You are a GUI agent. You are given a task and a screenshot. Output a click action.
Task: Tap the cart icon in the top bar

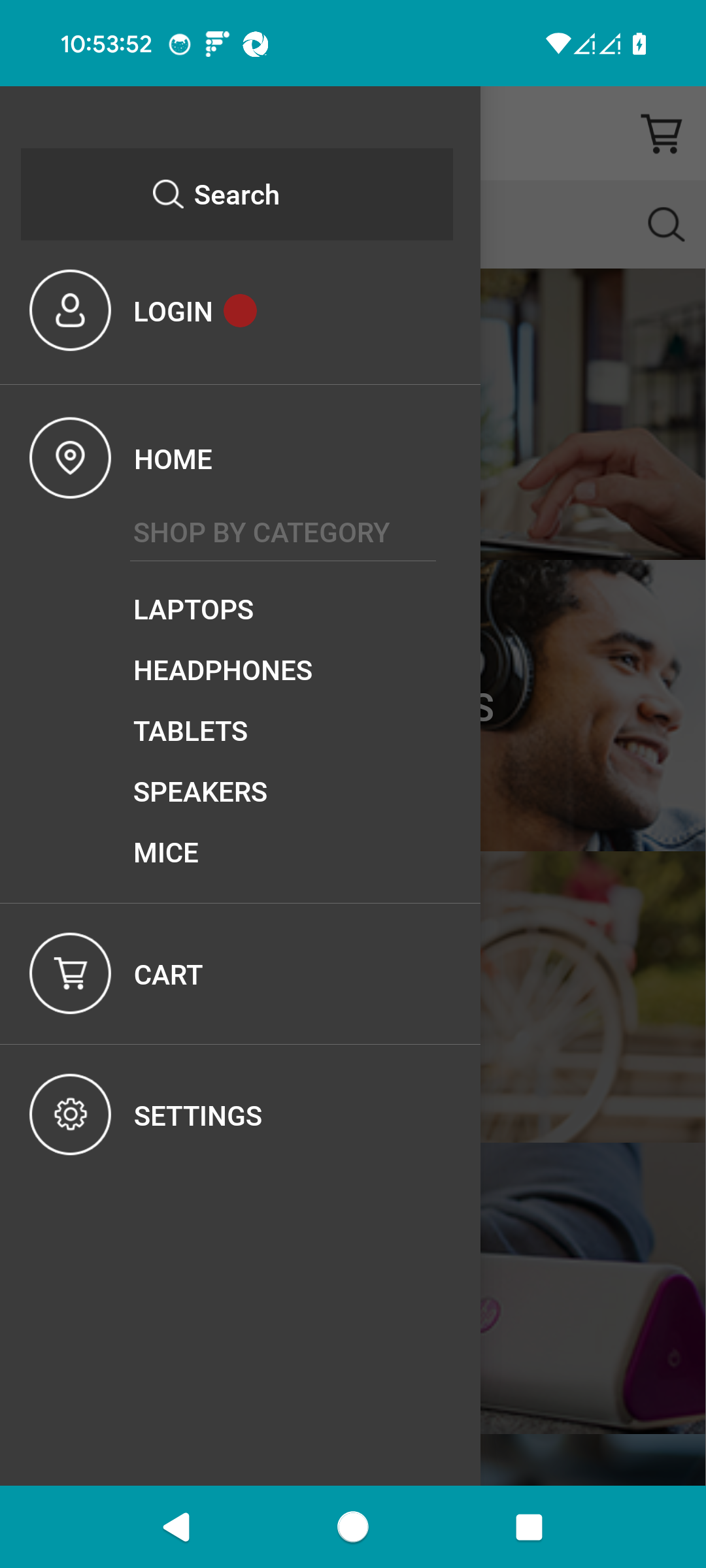pyautogui.click(x=662, y=134)
